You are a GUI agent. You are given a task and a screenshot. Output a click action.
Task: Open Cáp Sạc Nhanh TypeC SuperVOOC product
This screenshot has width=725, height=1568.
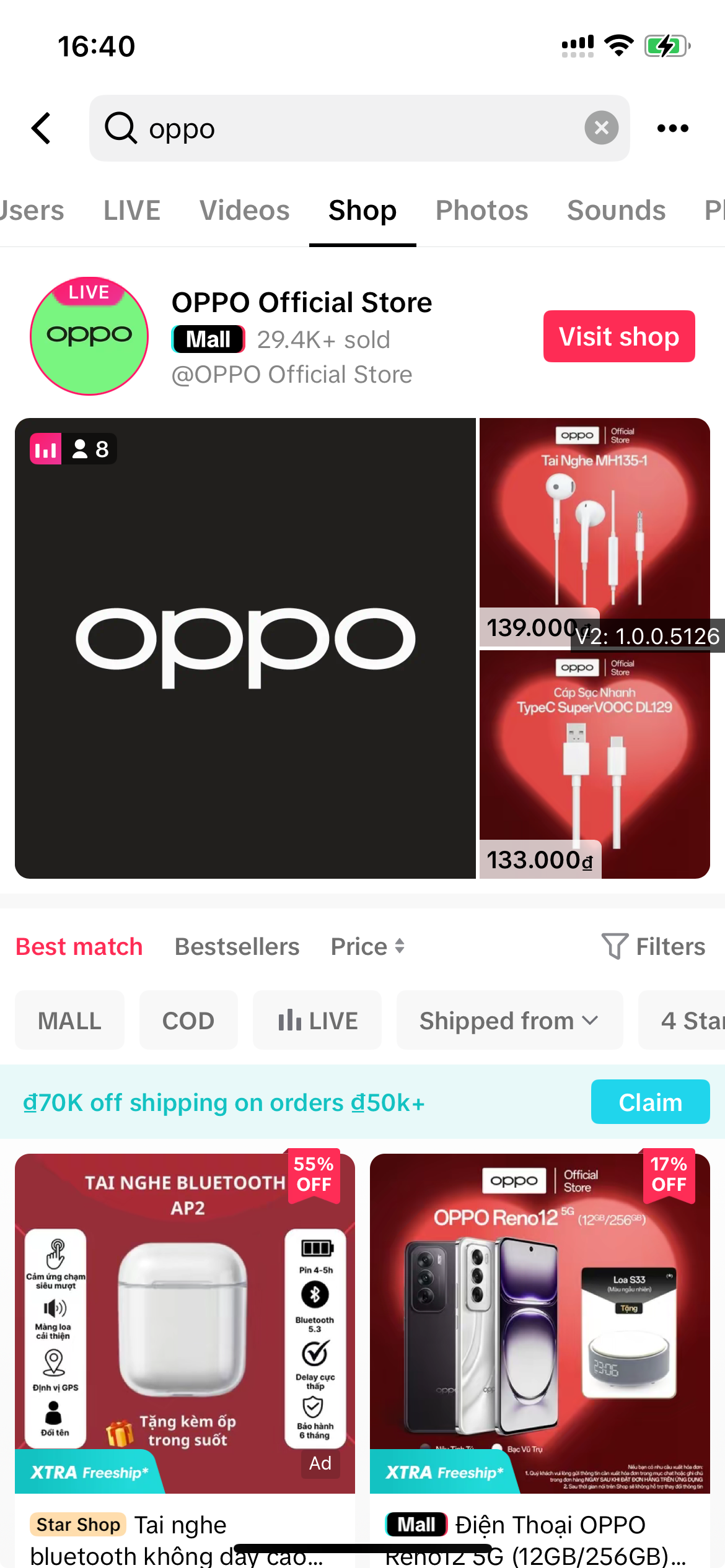click(594, 765)
